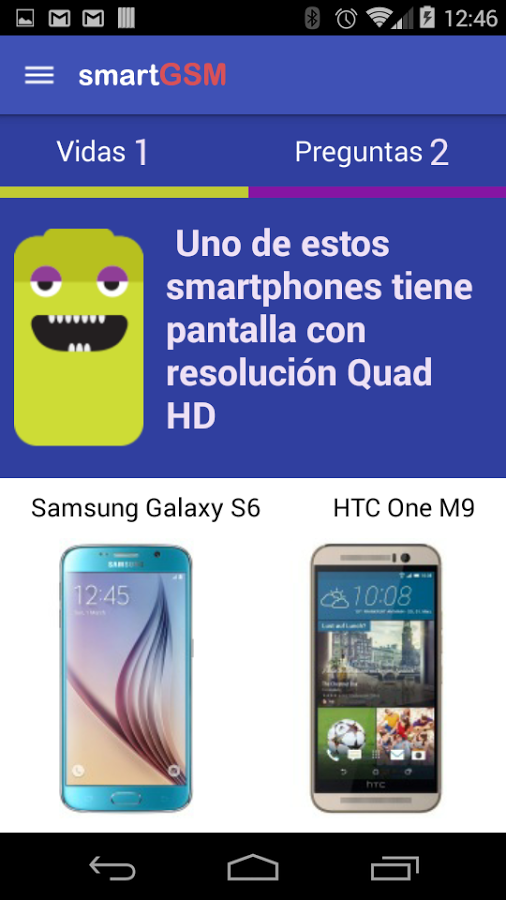Choose Samsung Galaxy S6 as the answer

(126, 678)
